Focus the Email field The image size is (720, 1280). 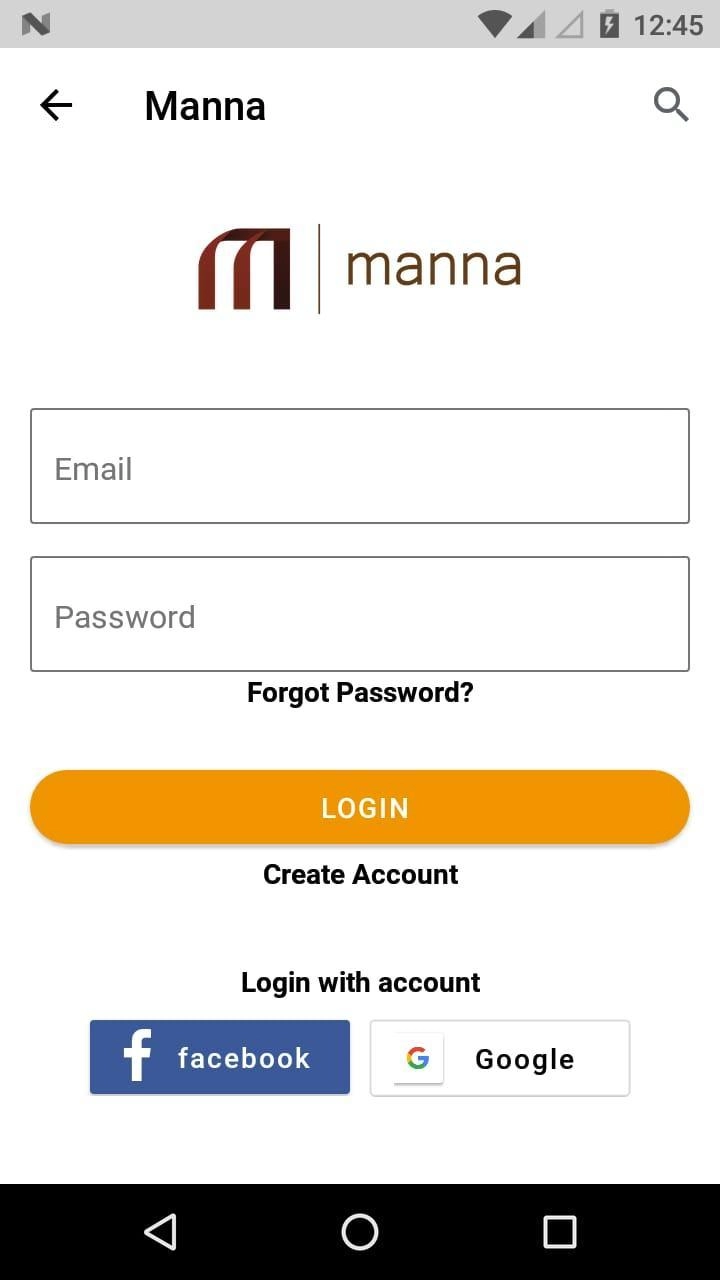(360, 466)
